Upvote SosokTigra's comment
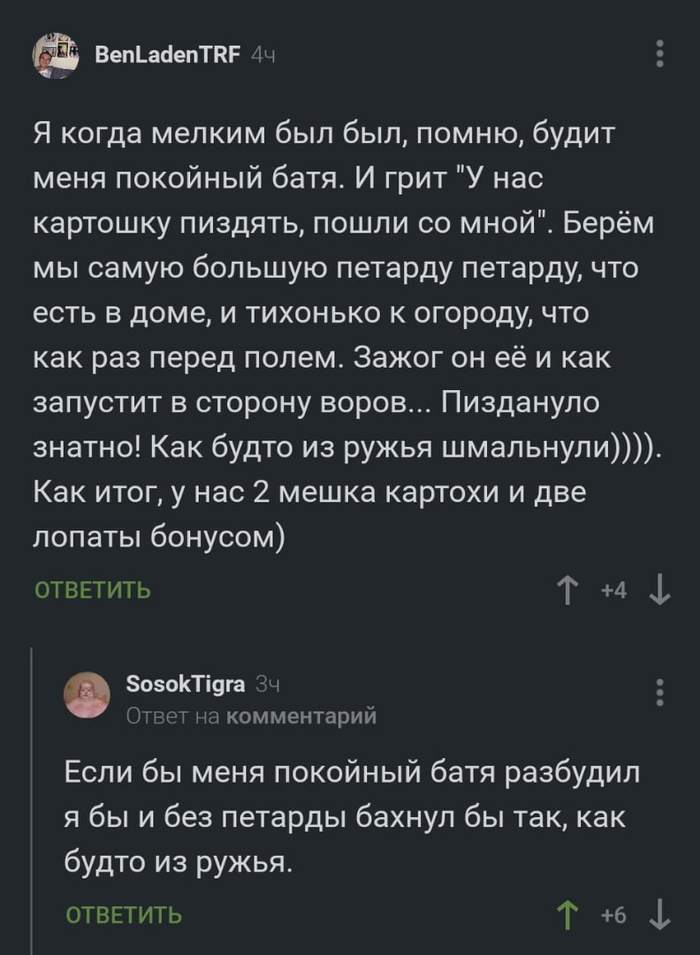Image resolution: width=700 pixels, height=955 pixels. tap(568, 914)
